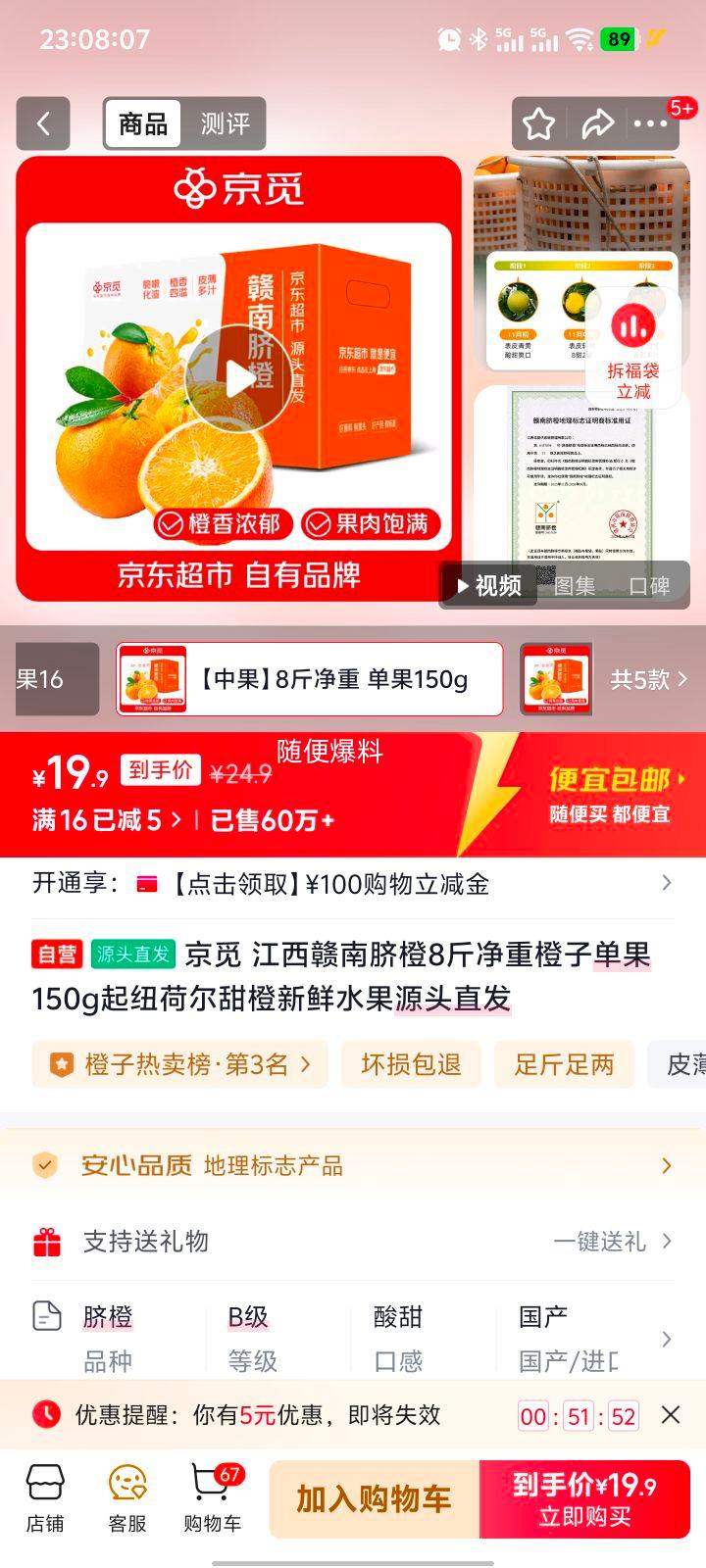Open 安心品质 地理标志产品 details

click(x=353, y=1165)
